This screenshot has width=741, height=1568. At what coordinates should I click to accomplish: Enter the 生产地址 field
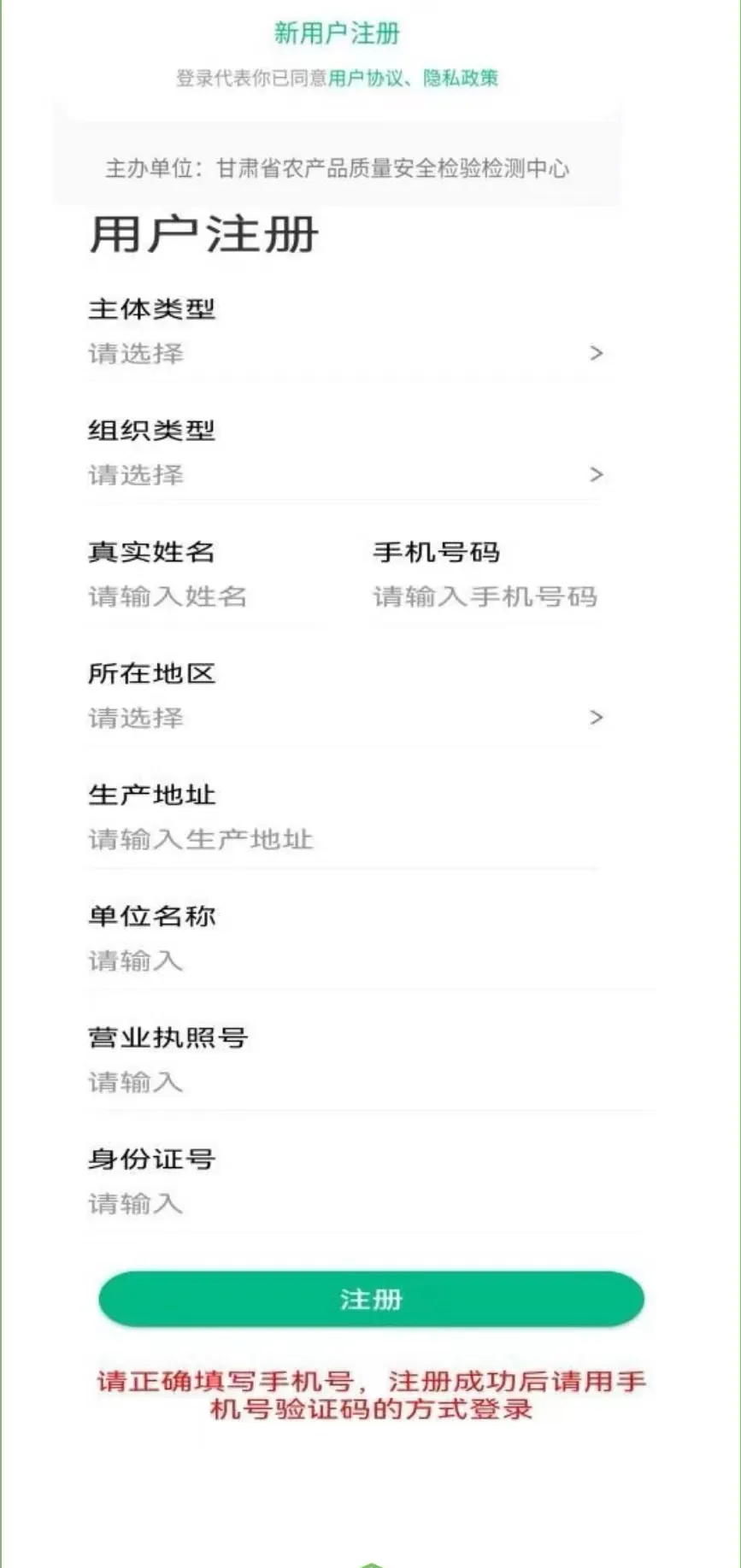342,839
